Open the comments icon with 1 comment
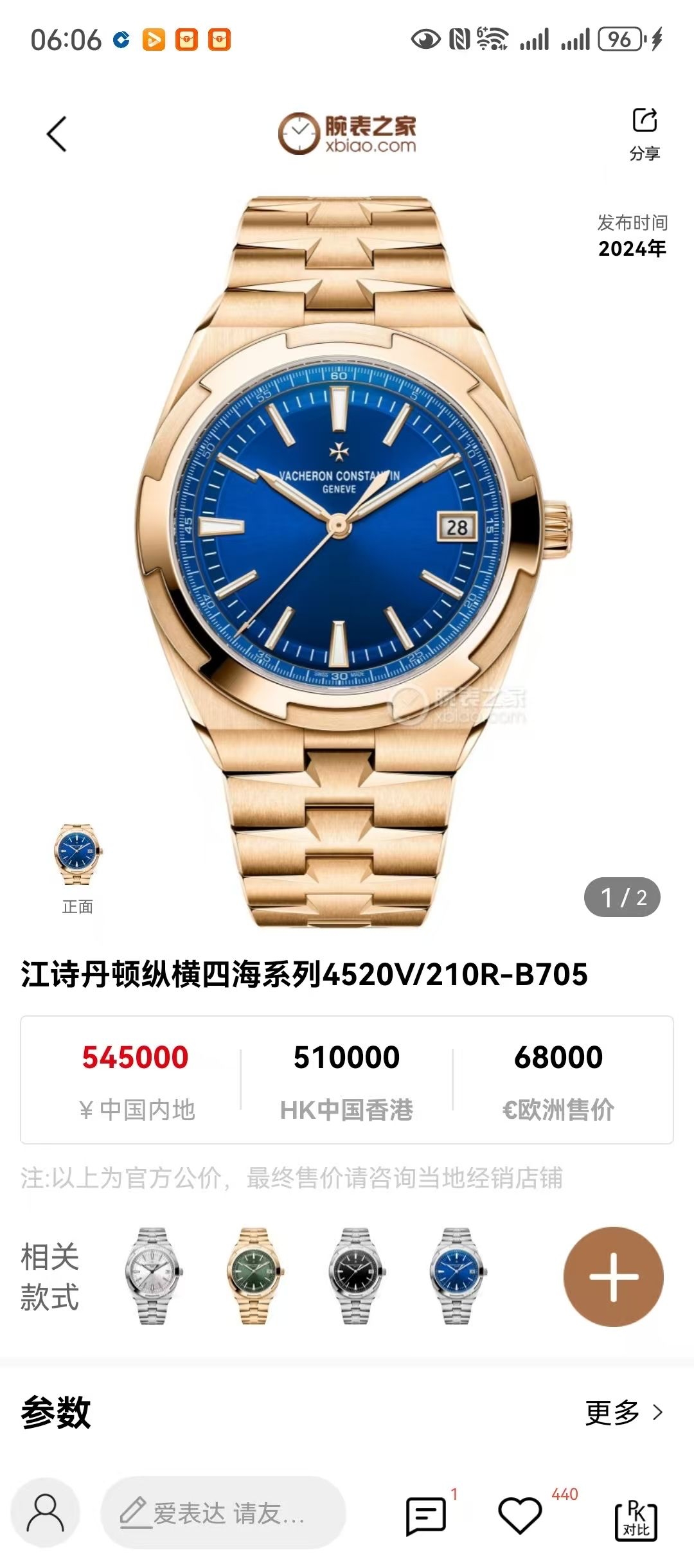Screen dimensions: 694x1568 (425, 1515)
